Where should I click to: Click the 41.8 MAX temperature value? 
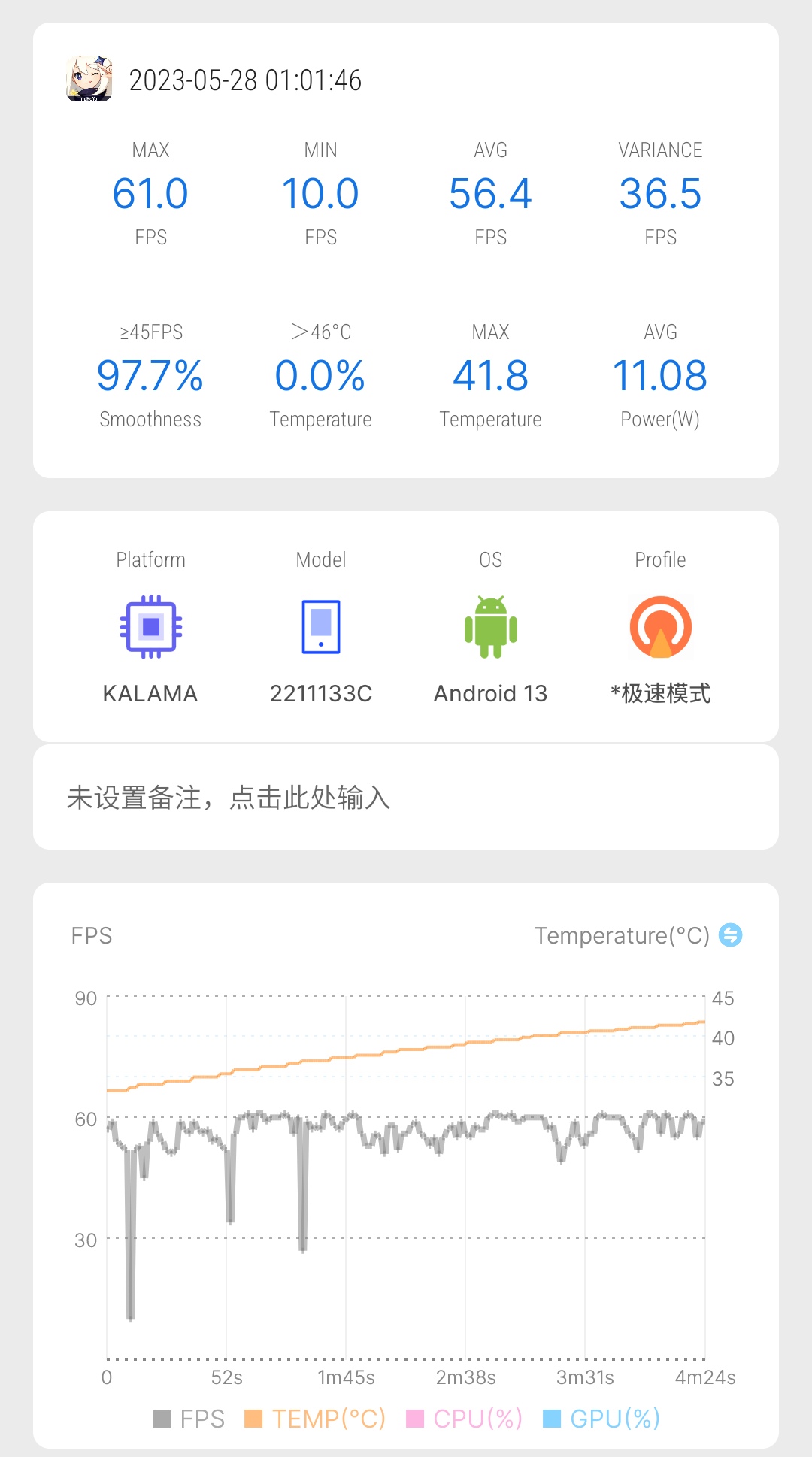tap(491, 376)
